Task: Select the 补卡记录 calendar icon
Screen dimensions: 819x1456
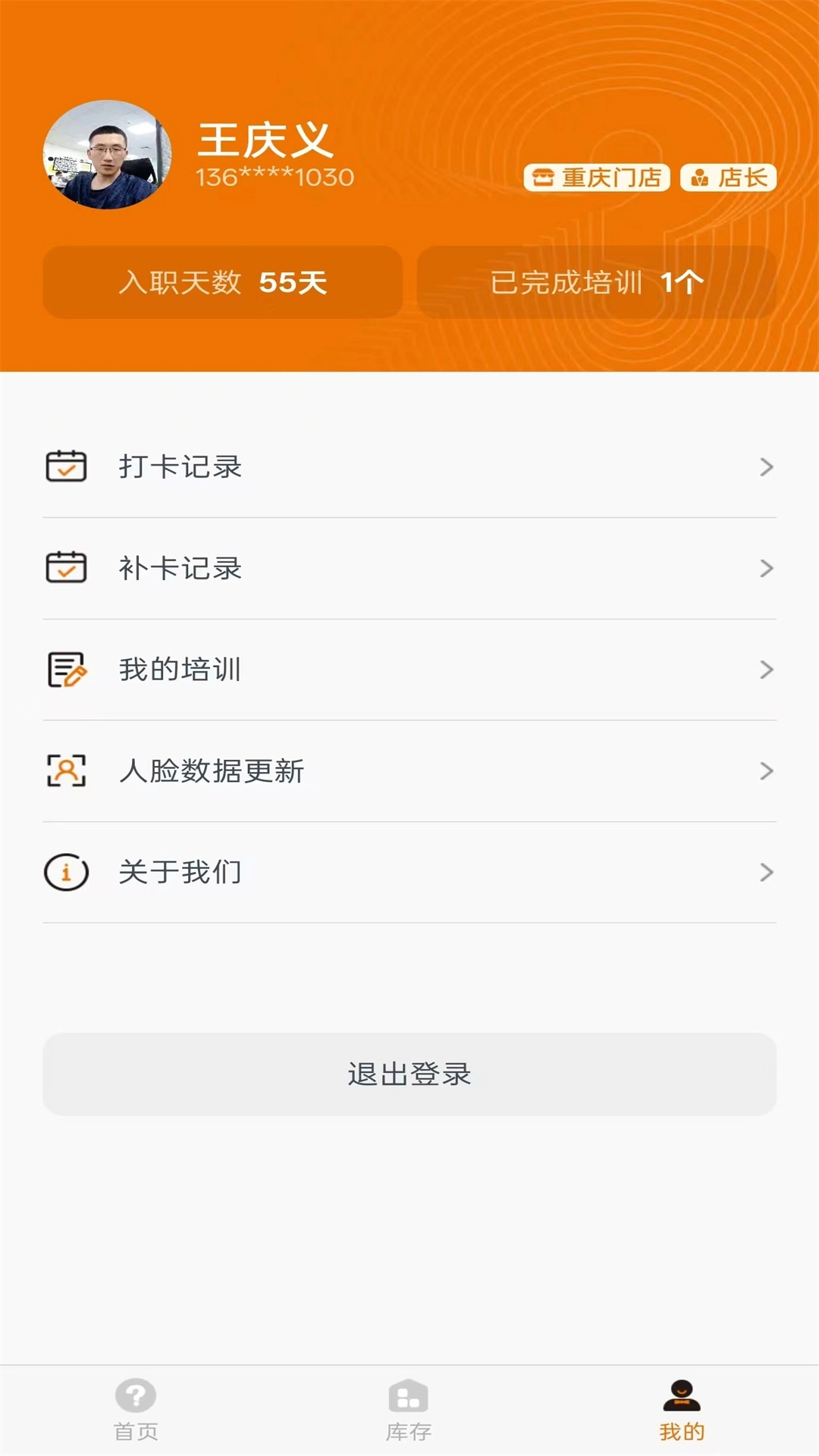Action: (x=67, y=569)
